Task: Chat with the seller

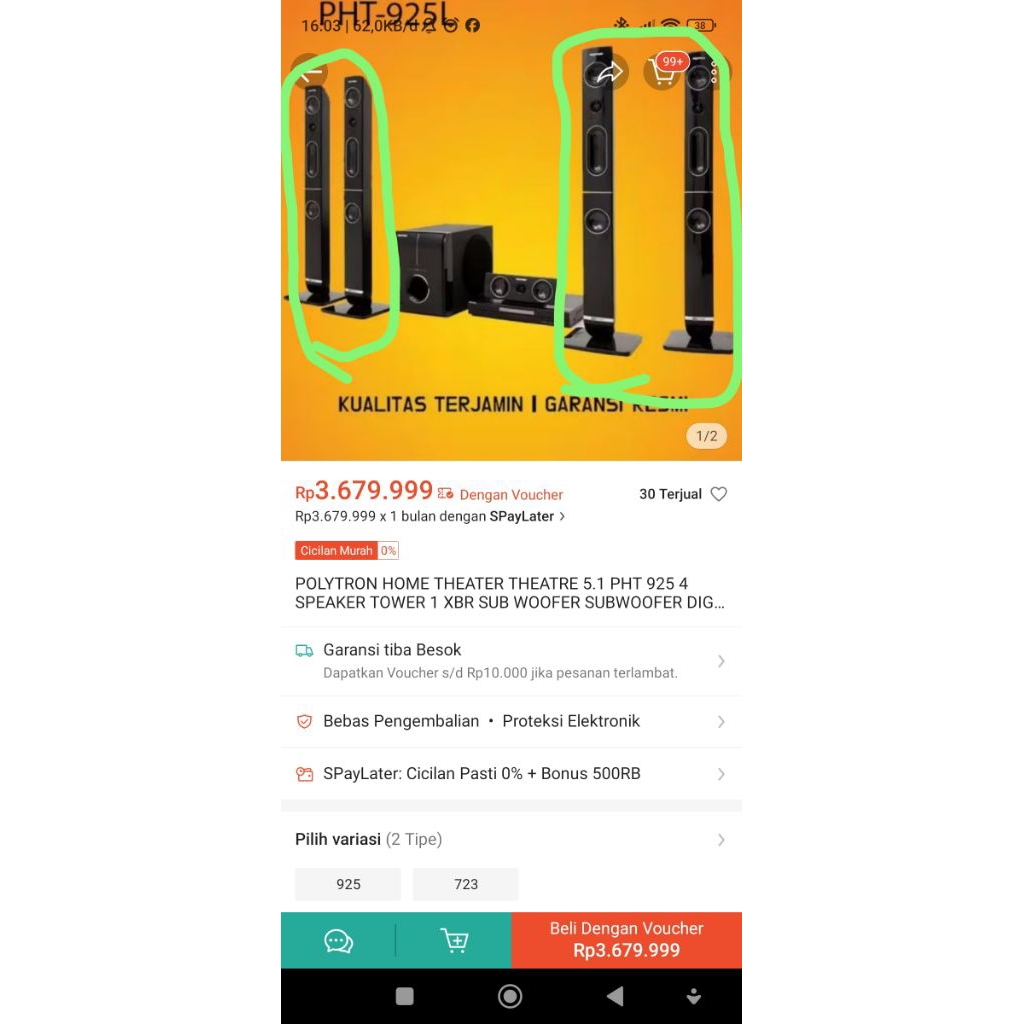Action: [x=338, y=941]
